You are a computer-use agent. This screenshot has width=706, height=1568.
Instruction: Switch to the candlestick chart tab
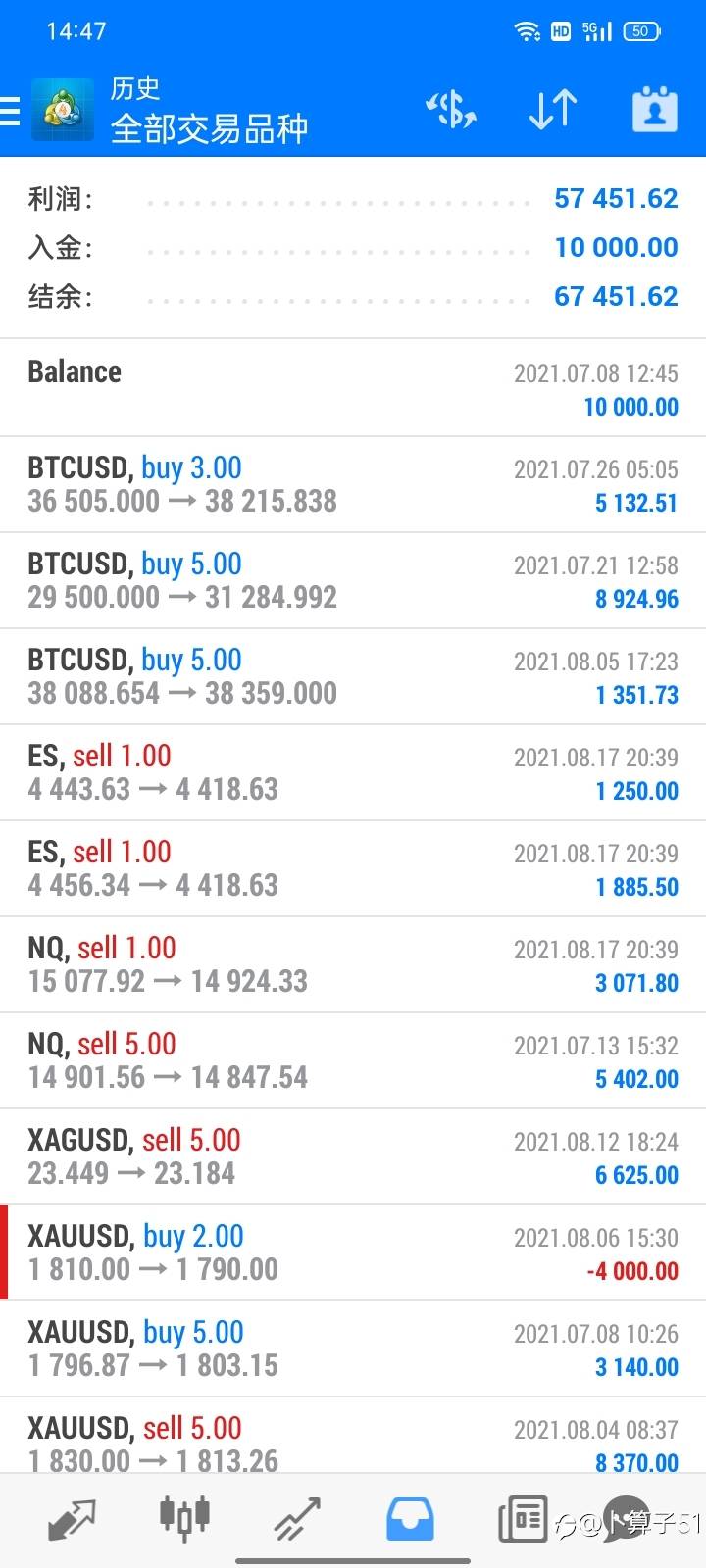pos(184,1517)
